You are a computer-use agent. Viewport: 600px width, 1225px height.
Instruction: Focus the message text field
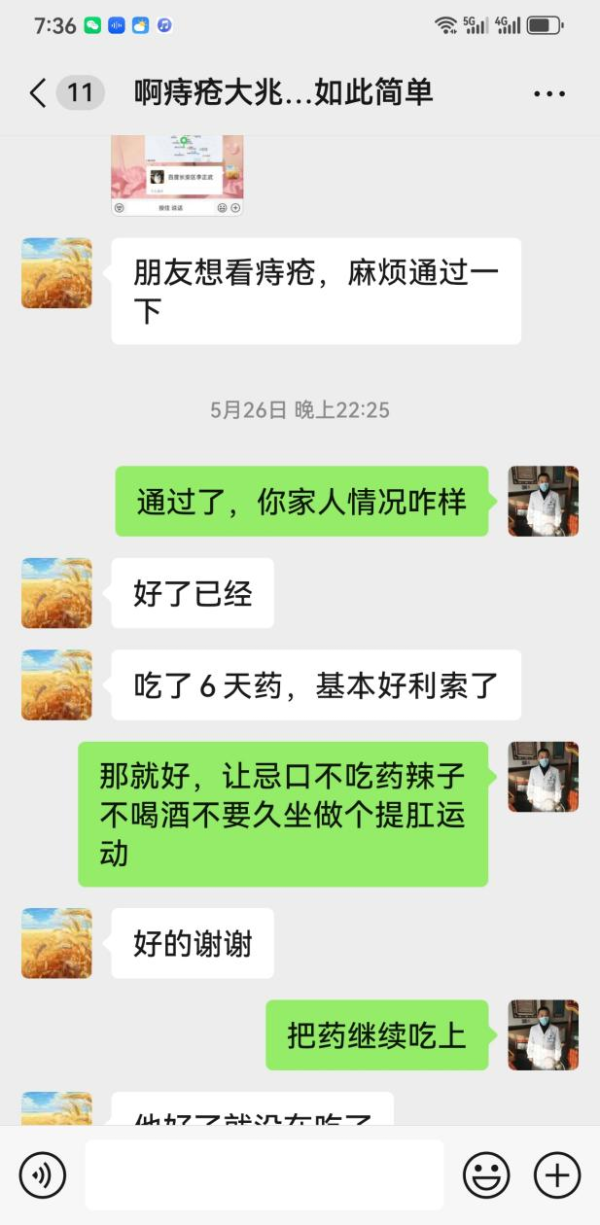[264, 1174]
